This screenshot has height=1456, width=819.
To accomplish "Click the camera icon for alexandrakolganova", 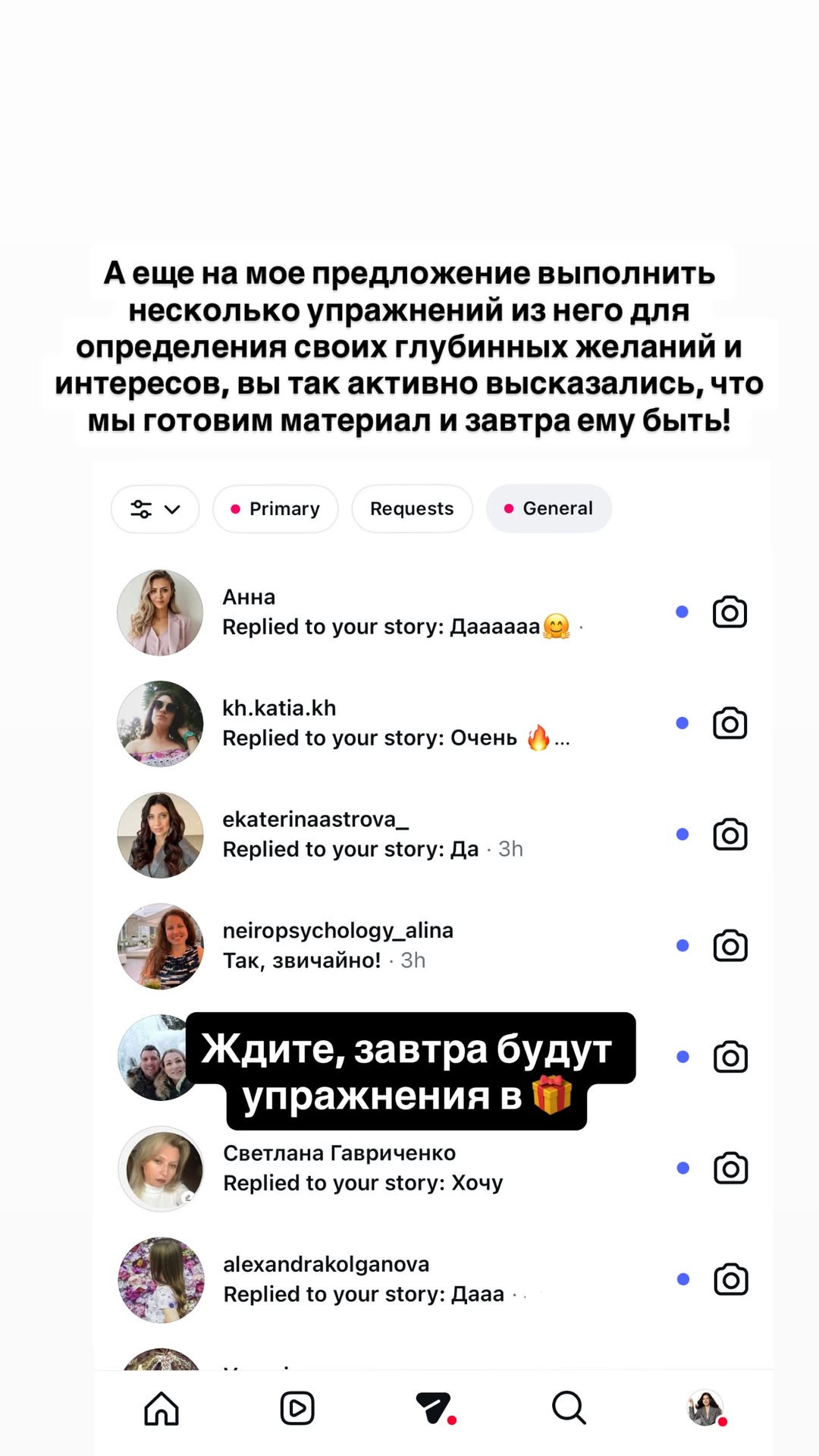I will coord(729,1279).
